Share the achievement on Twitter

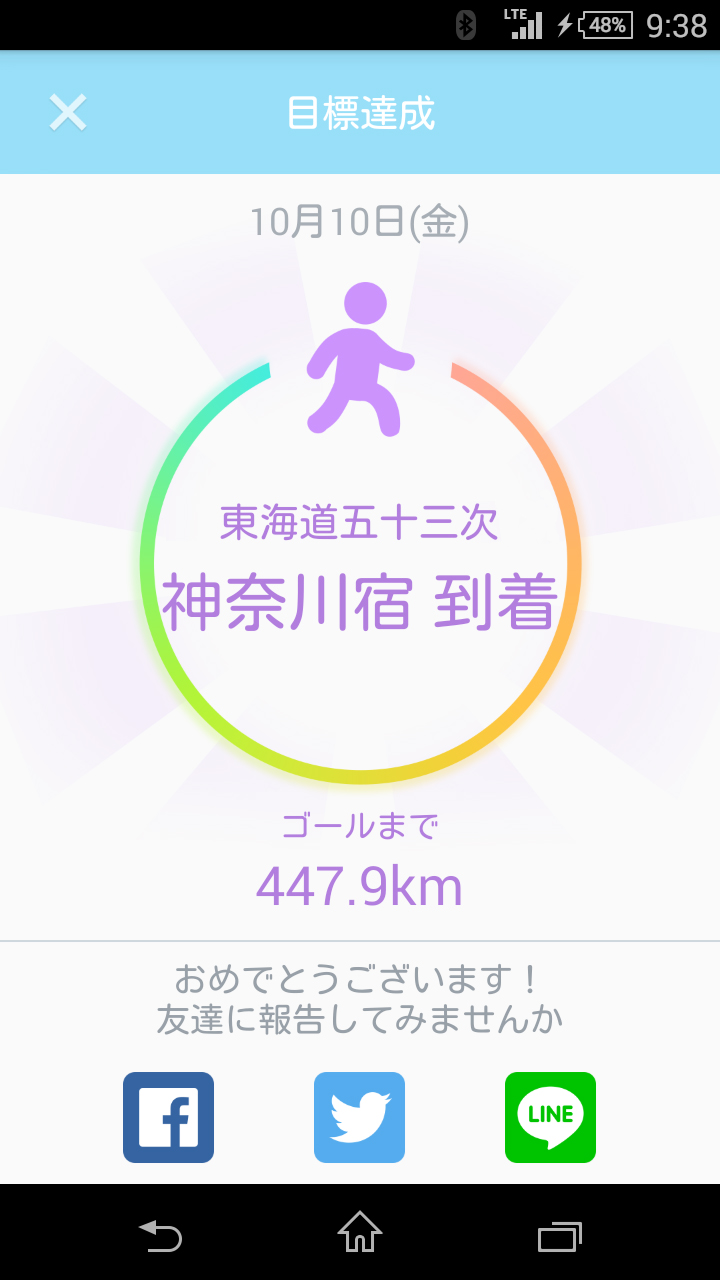pyautogui.click(x=359, y=1117)
